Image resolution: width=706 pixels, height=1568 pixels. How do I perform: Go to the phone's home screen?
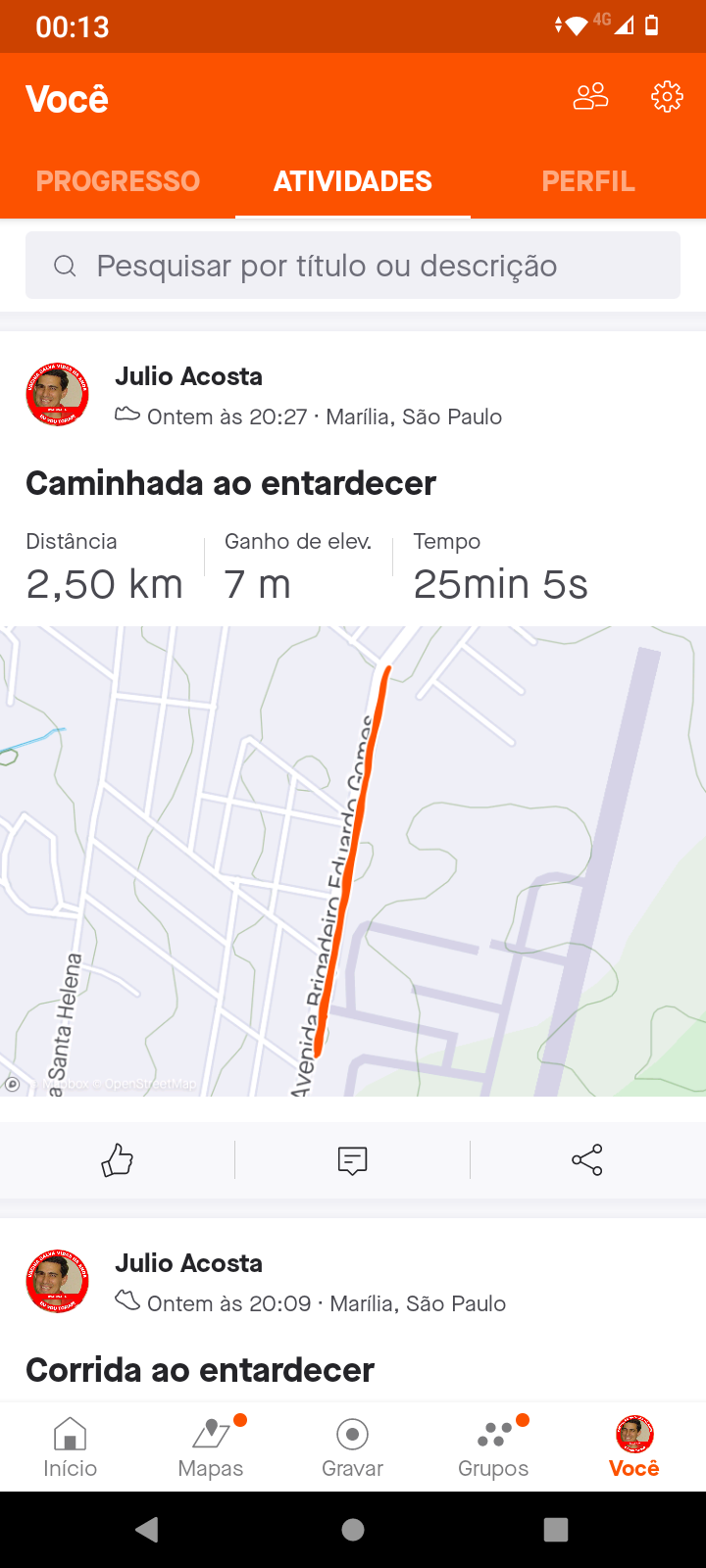(353, 1530)
